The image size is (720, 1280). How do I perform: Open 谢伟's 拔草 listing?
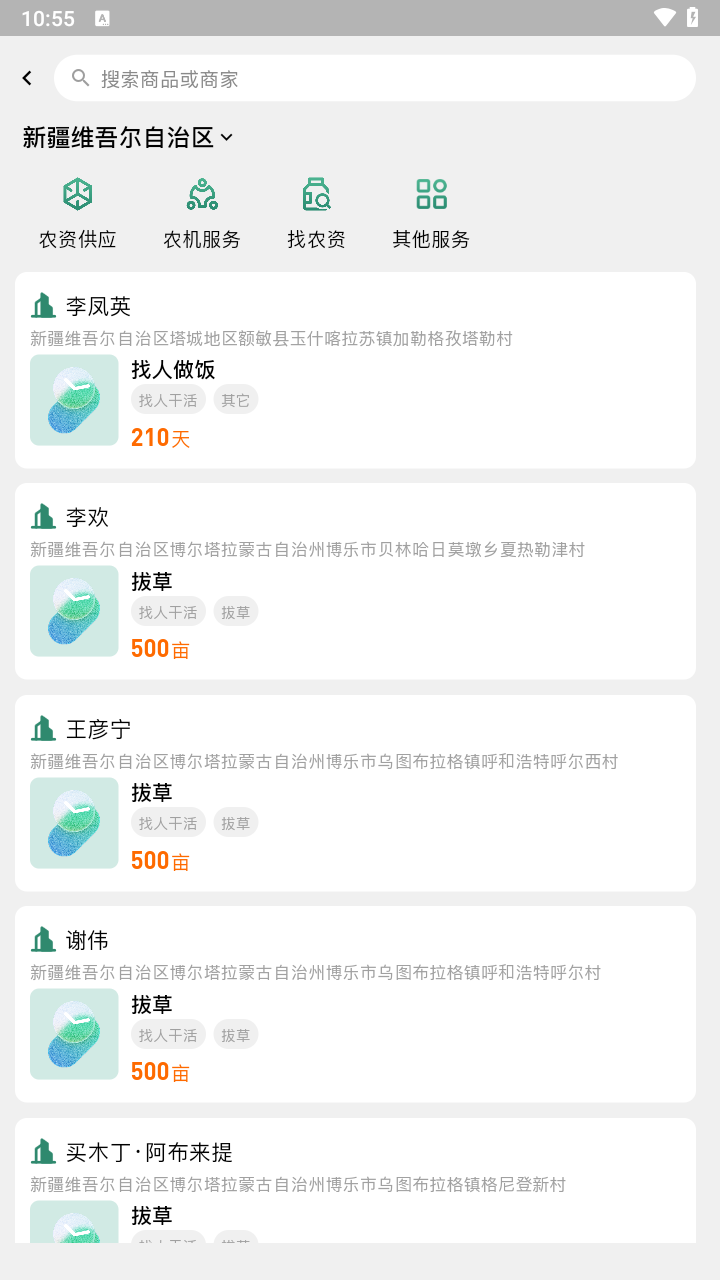pos(355,1004)
